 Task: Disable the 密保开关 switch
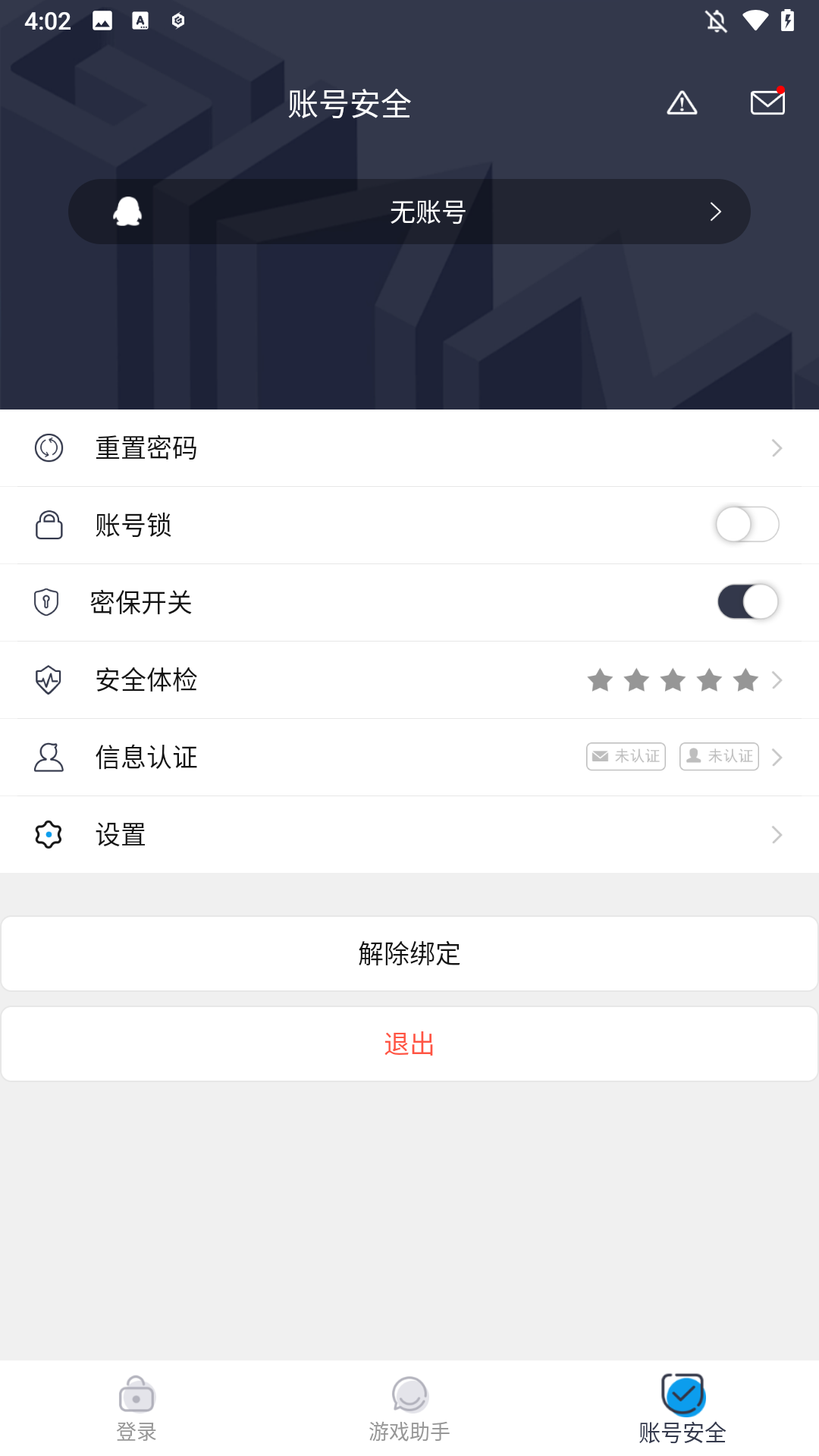pos(747,601)
